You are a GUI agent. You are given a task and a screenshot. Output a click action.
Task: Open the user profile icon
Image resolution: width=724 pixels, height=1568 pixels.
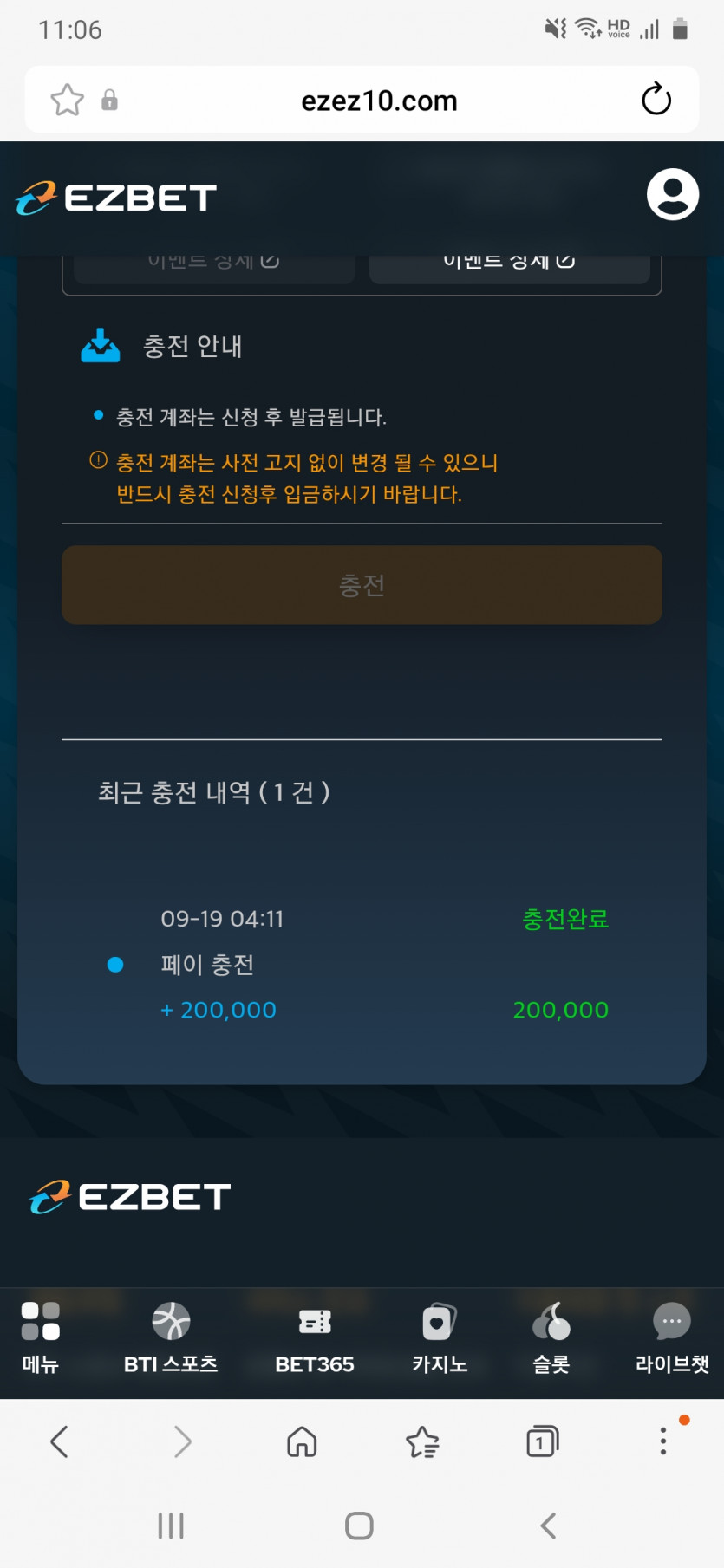673,195
